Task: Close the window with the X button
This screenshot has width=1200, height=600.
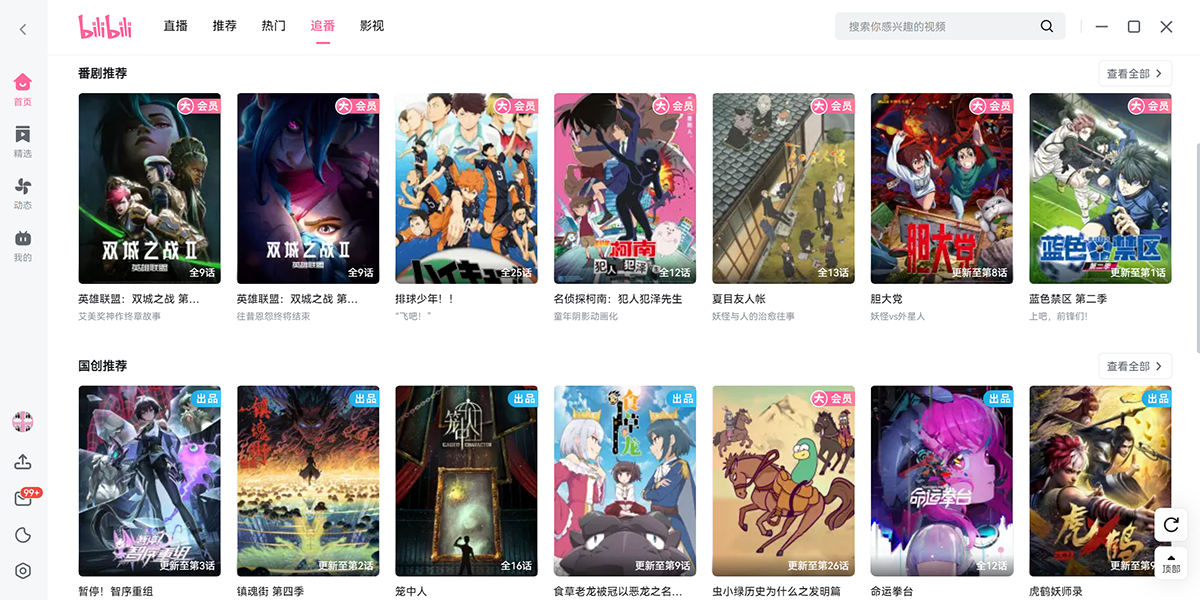Action: click(x=1166, y=27)
